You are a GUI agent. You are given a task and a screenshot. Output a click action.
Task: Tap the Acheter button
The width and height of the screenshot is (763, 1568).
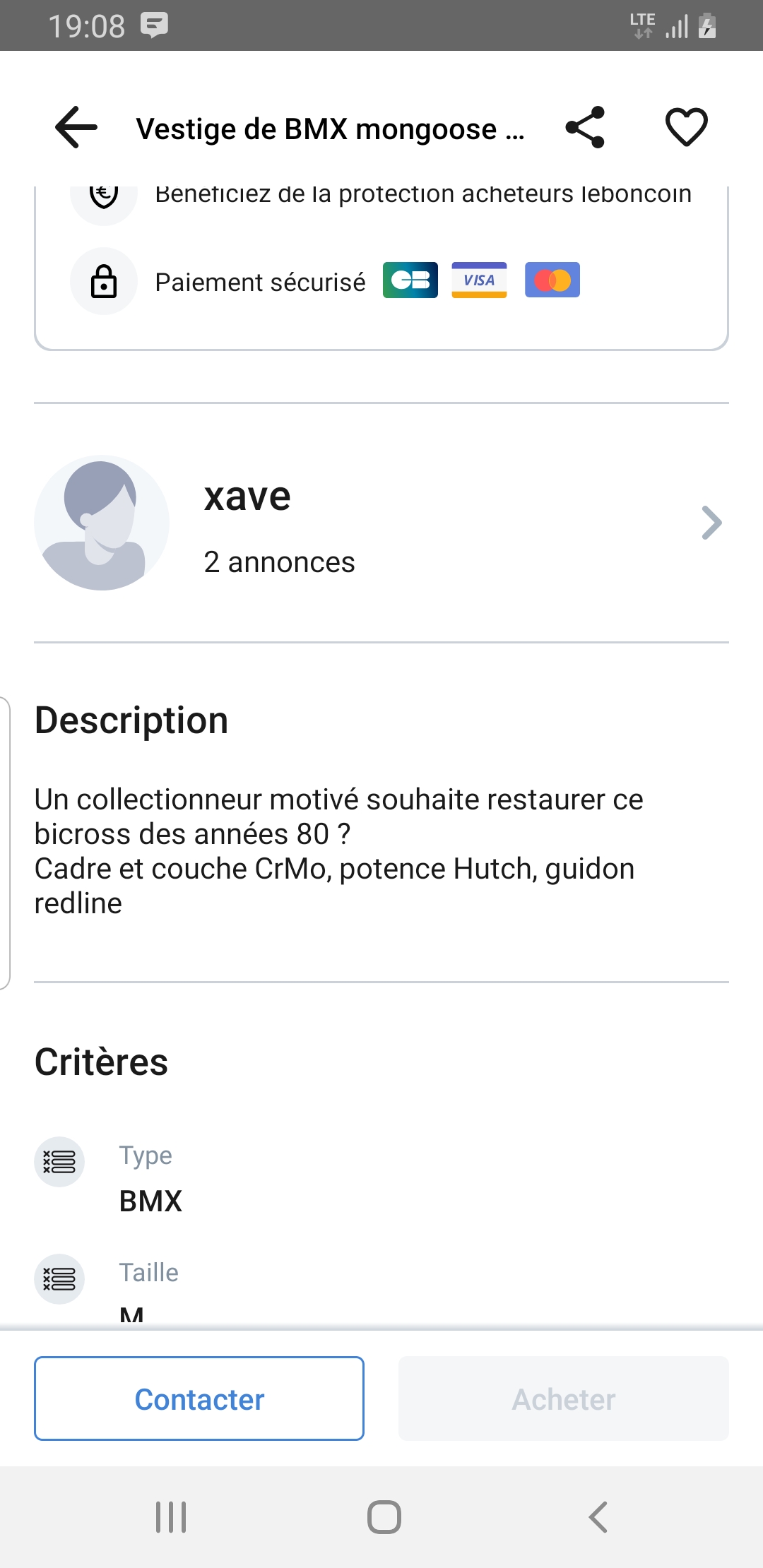tap(563, 1398)
